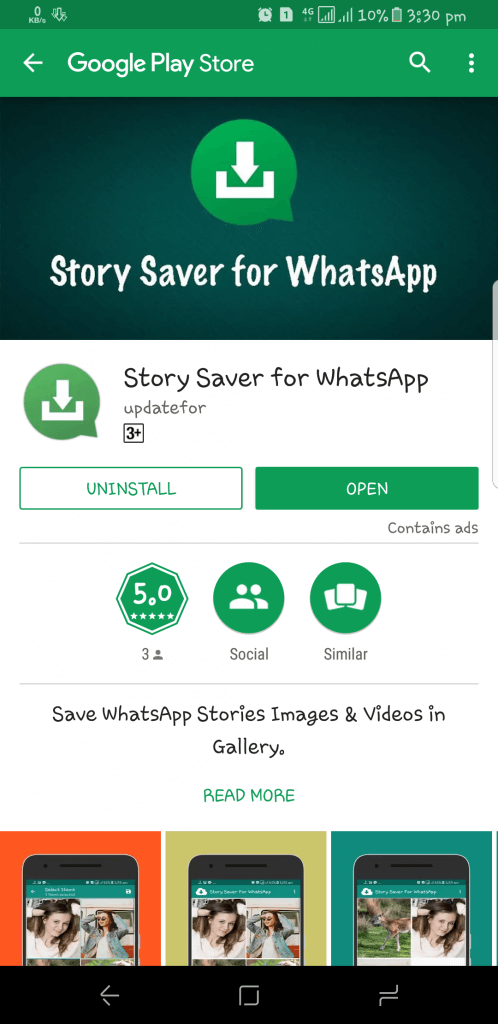The image size is (498, 1024).
Task: Open the three-dot overflow menu
Action: 471,63
